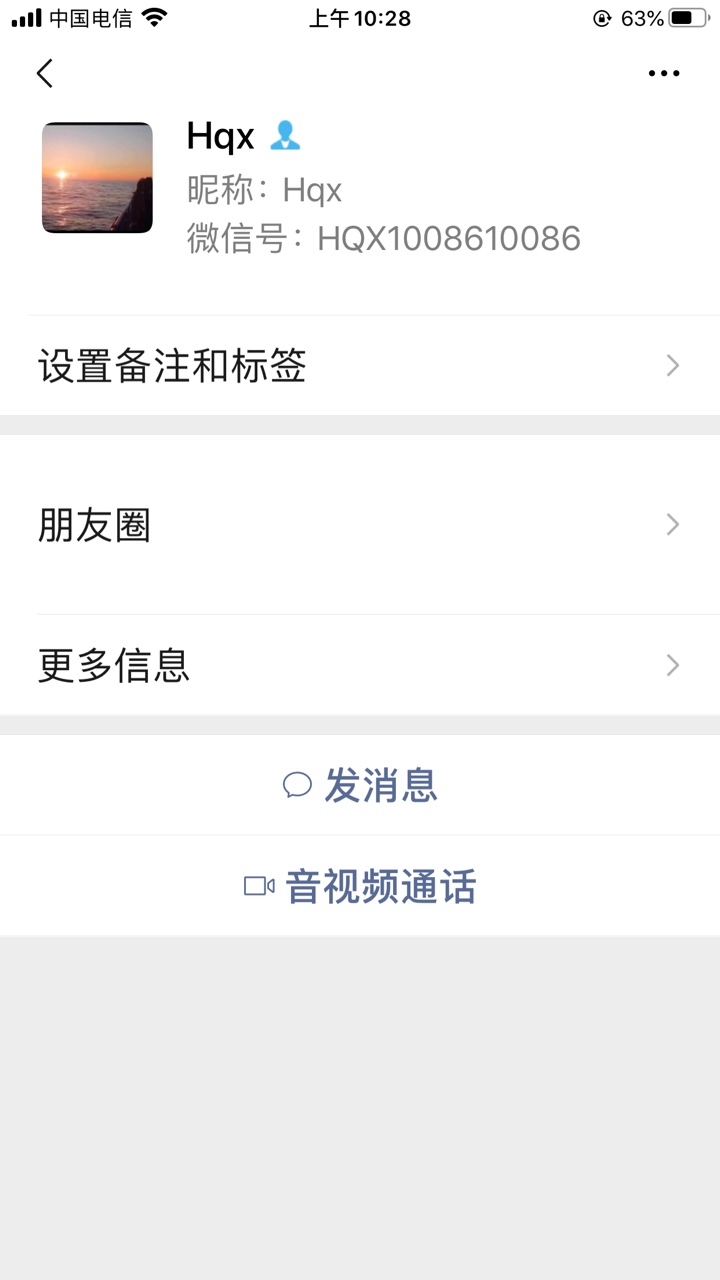Start a 音视频通话 call with Hqx
720x1280 pixels.
coord(360,886)
